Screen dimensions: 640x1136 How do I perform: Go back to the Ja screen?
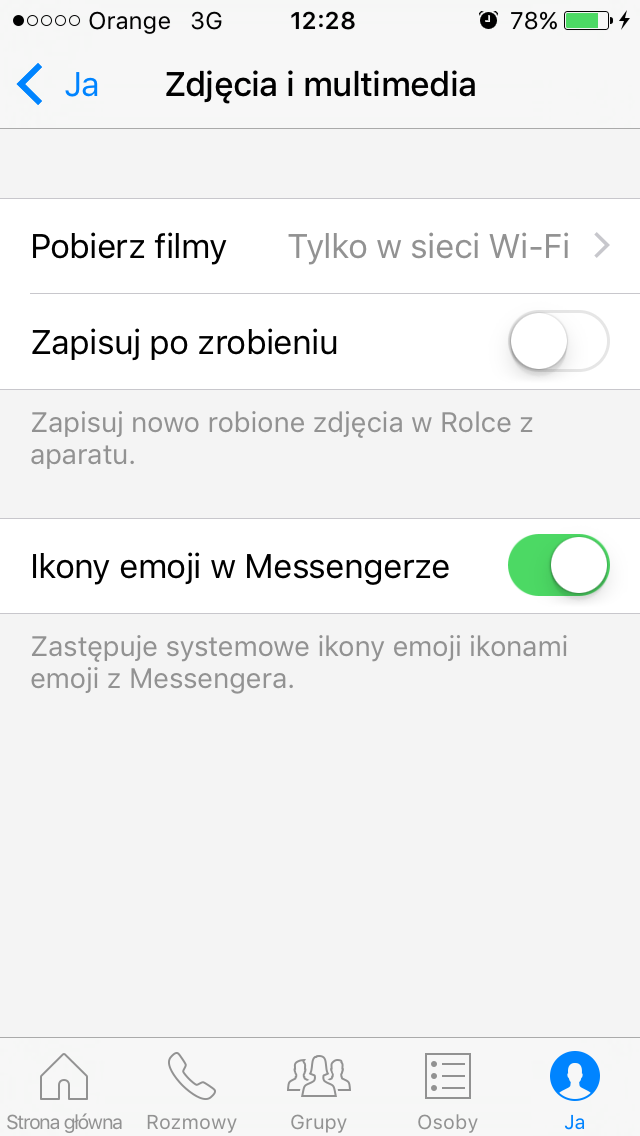click(58, 85)
